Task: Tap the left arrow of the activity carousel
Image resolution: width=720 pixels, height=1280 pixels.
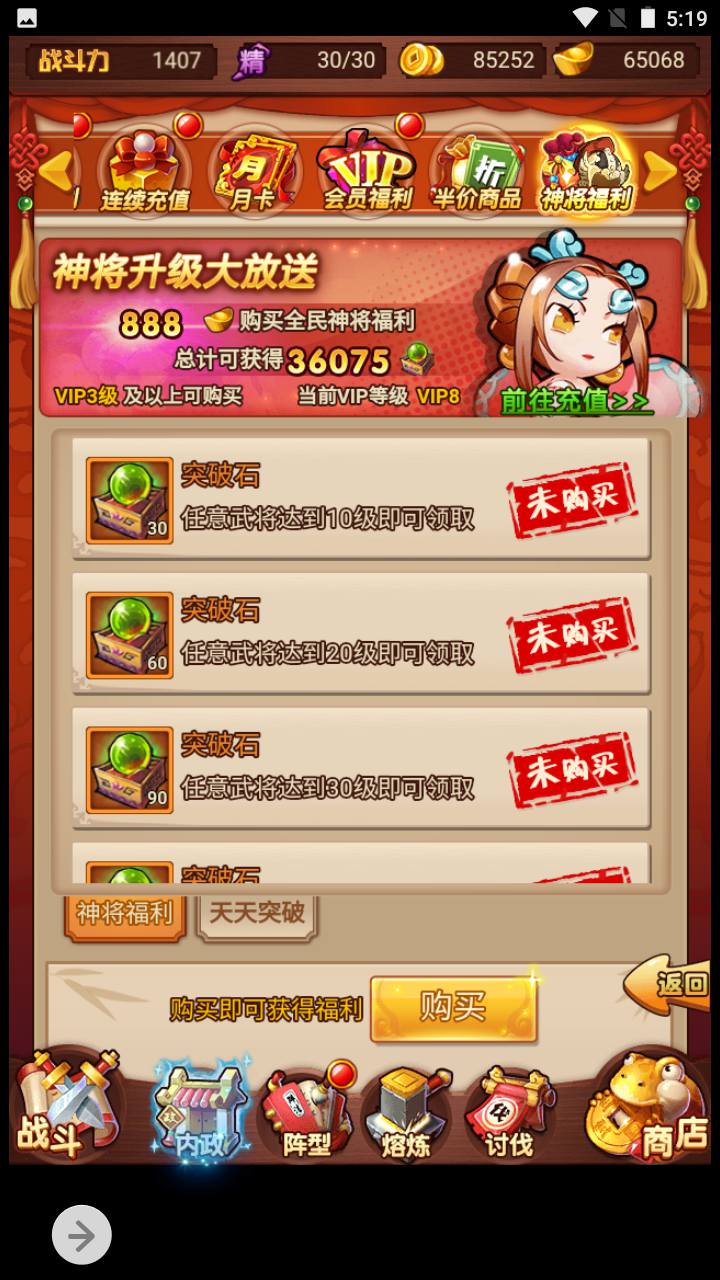Action: pyautogui.click(x=56, y=171)
